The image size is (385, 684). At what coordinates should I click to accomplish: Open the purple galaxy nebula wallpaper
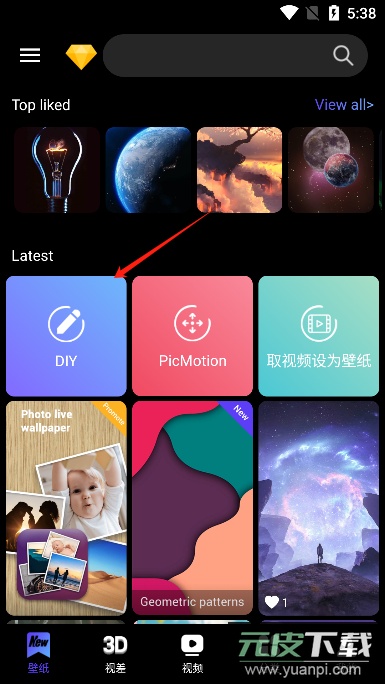point(319,508)
